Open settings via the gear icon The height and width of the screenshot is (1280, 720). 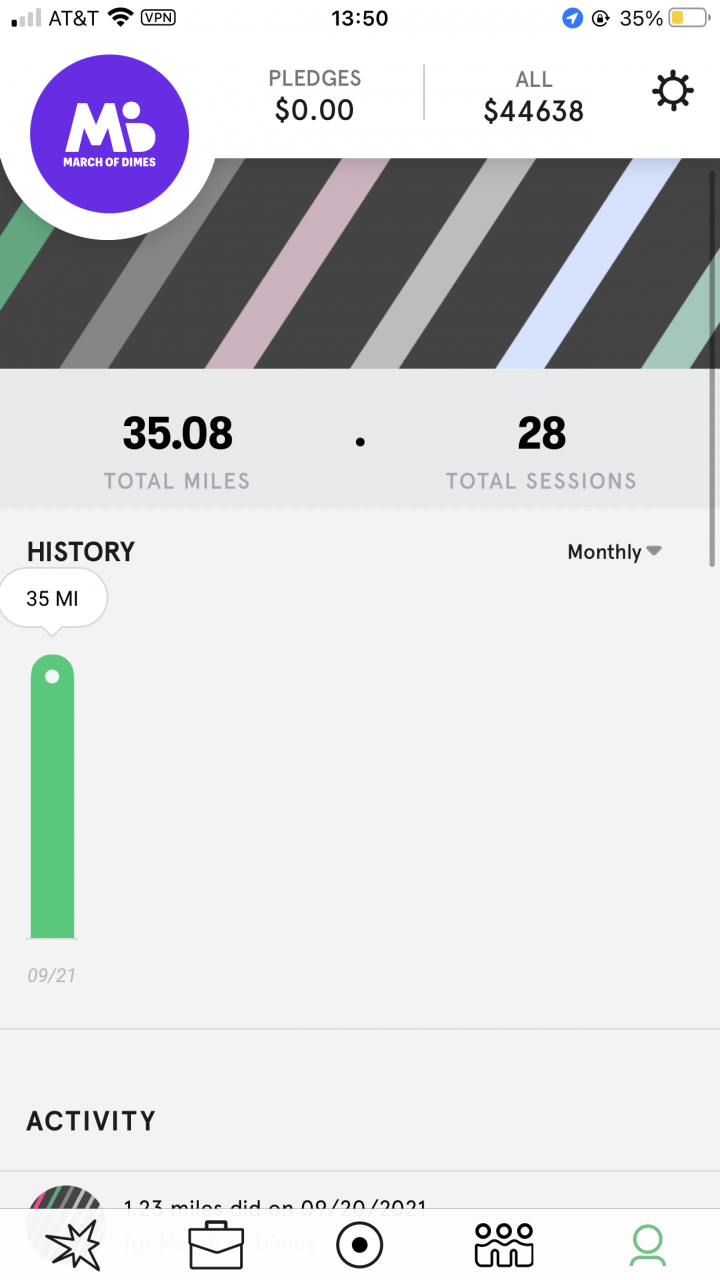(672, 92)
